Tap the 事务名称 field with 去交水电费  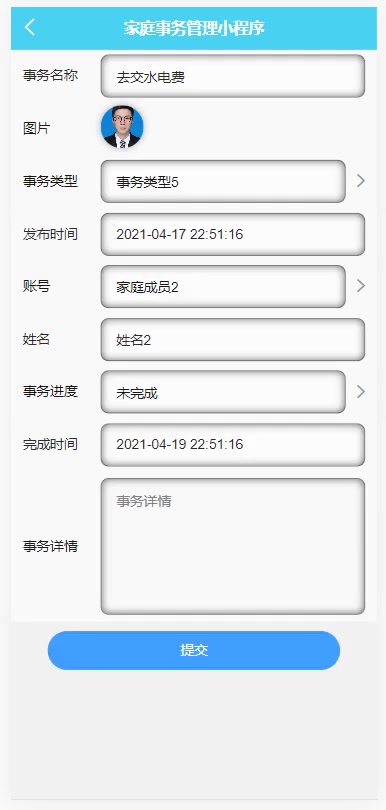(x=233, y=76)
